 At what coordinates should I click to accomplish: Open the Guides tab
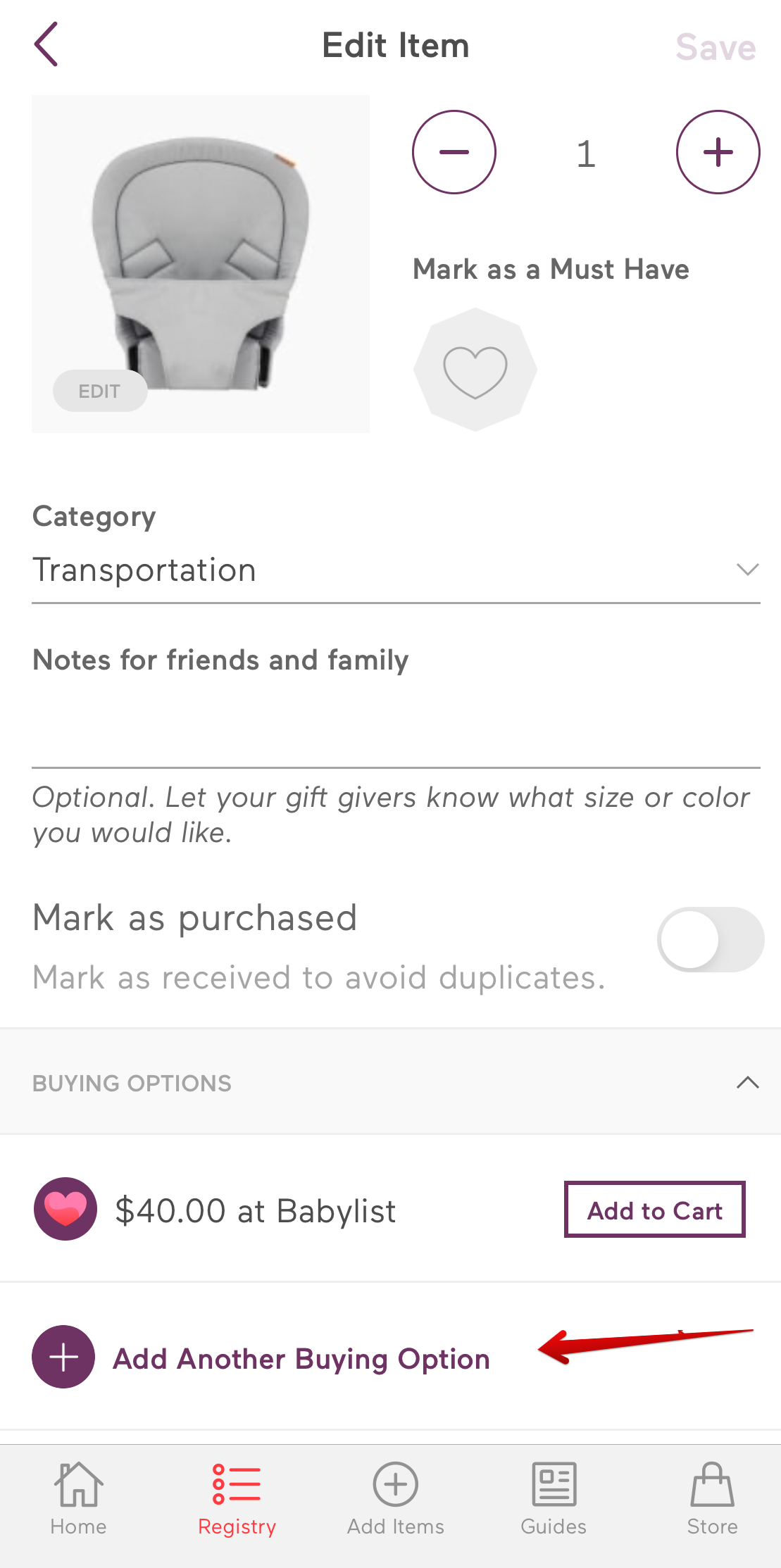pyautogui.click(x=554, y=1499)
